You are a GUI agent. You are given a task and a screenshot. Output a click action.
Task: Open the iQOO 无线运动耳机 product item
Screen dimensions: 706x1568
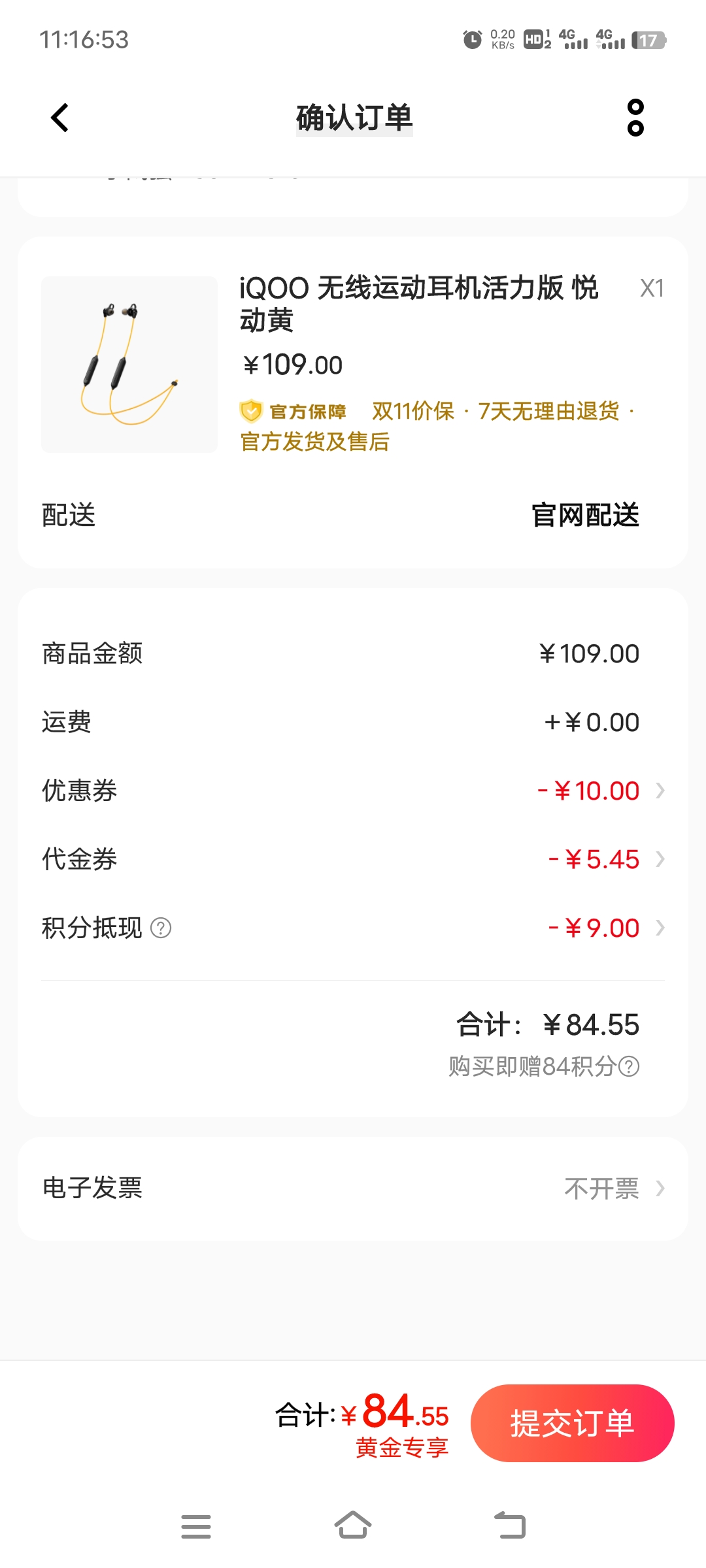[353, 365]
